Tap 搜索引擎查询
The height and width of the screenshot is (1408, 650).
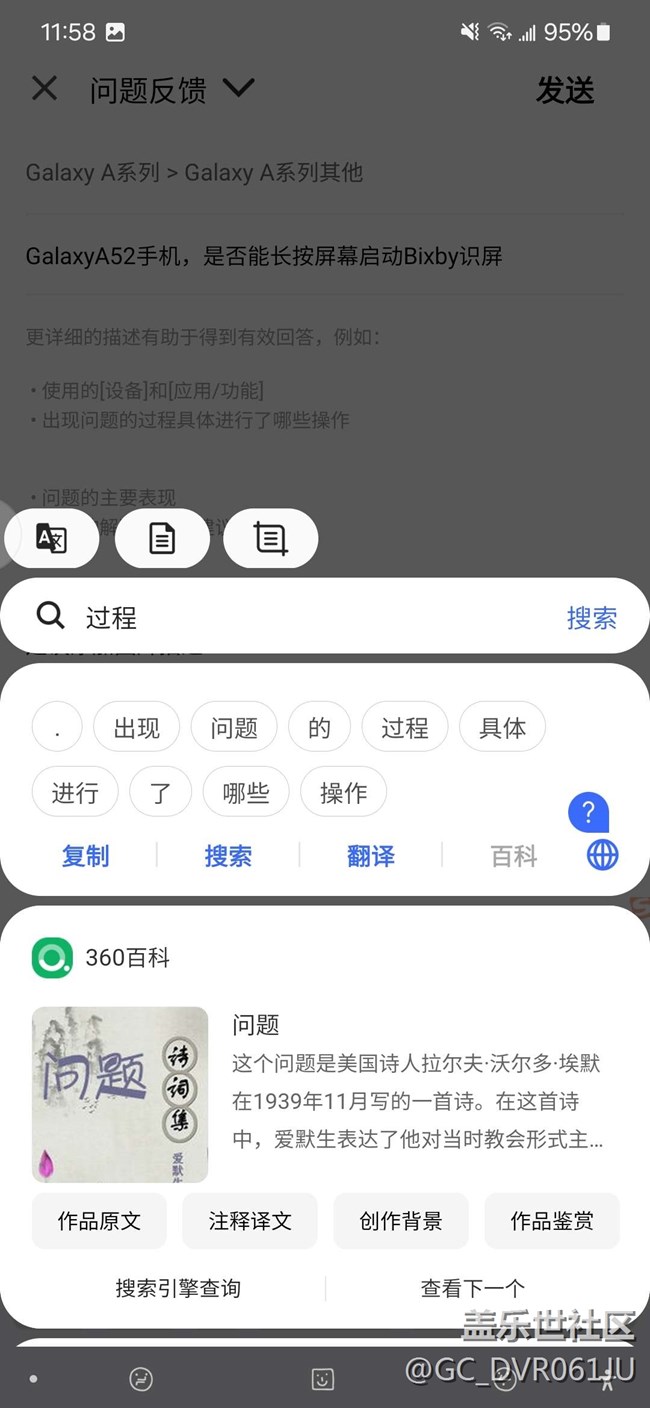pos(178,1288)
